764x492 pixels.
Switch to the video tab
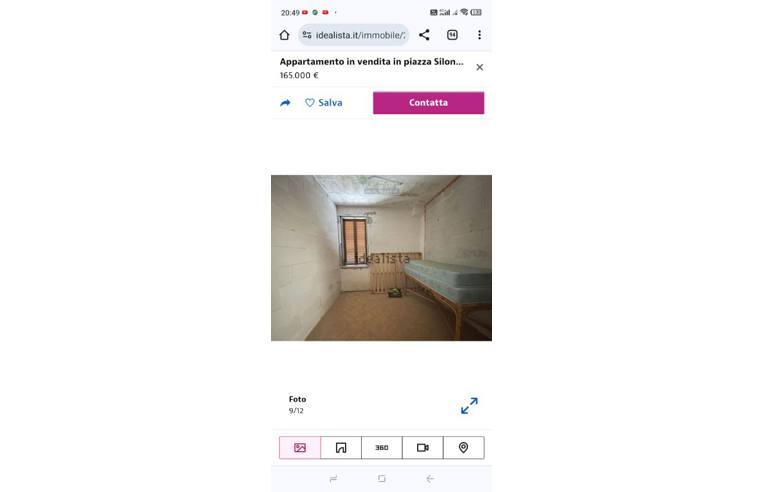pyautogui.click(x=423, y=448)
